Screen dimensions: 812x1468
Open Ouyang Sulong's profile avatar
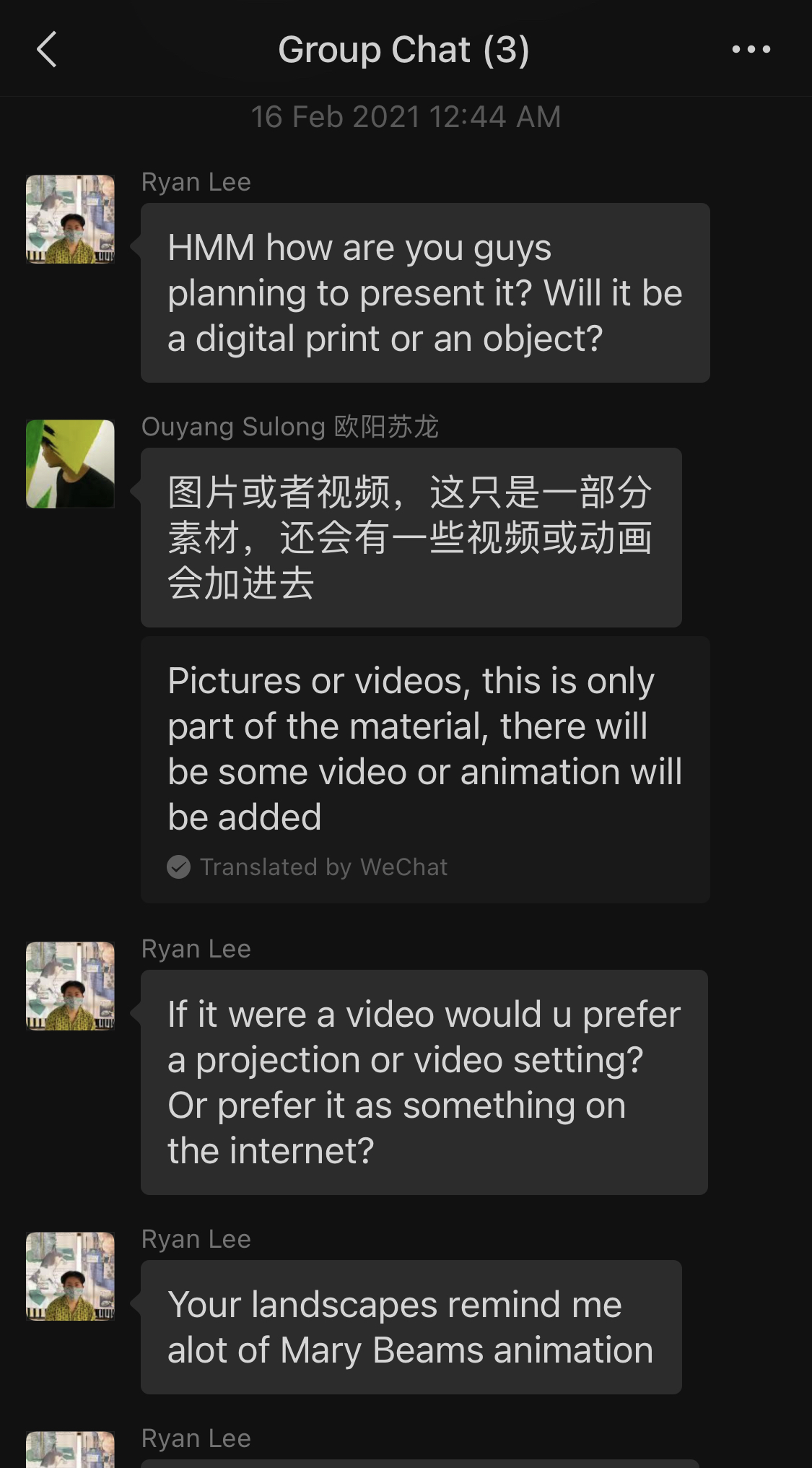pyautogui.click(x=70, y=464)
